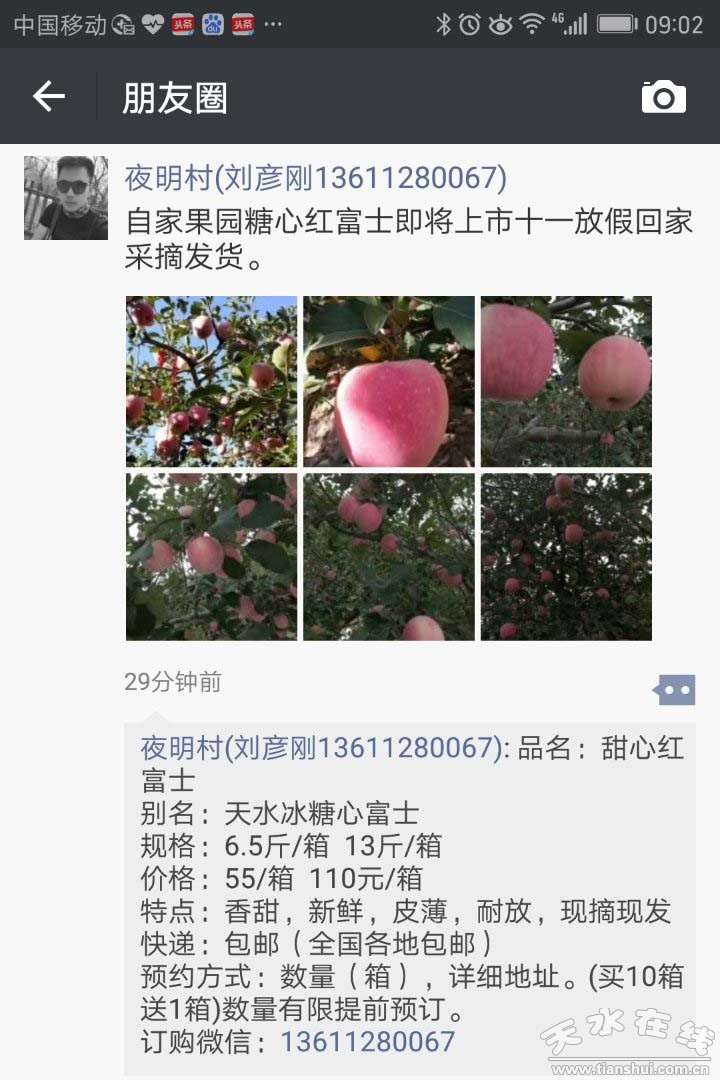The width and height of the screenshot is (720, 1080).
Task: Open the photo of two big apples
Action: pos(566,381)
